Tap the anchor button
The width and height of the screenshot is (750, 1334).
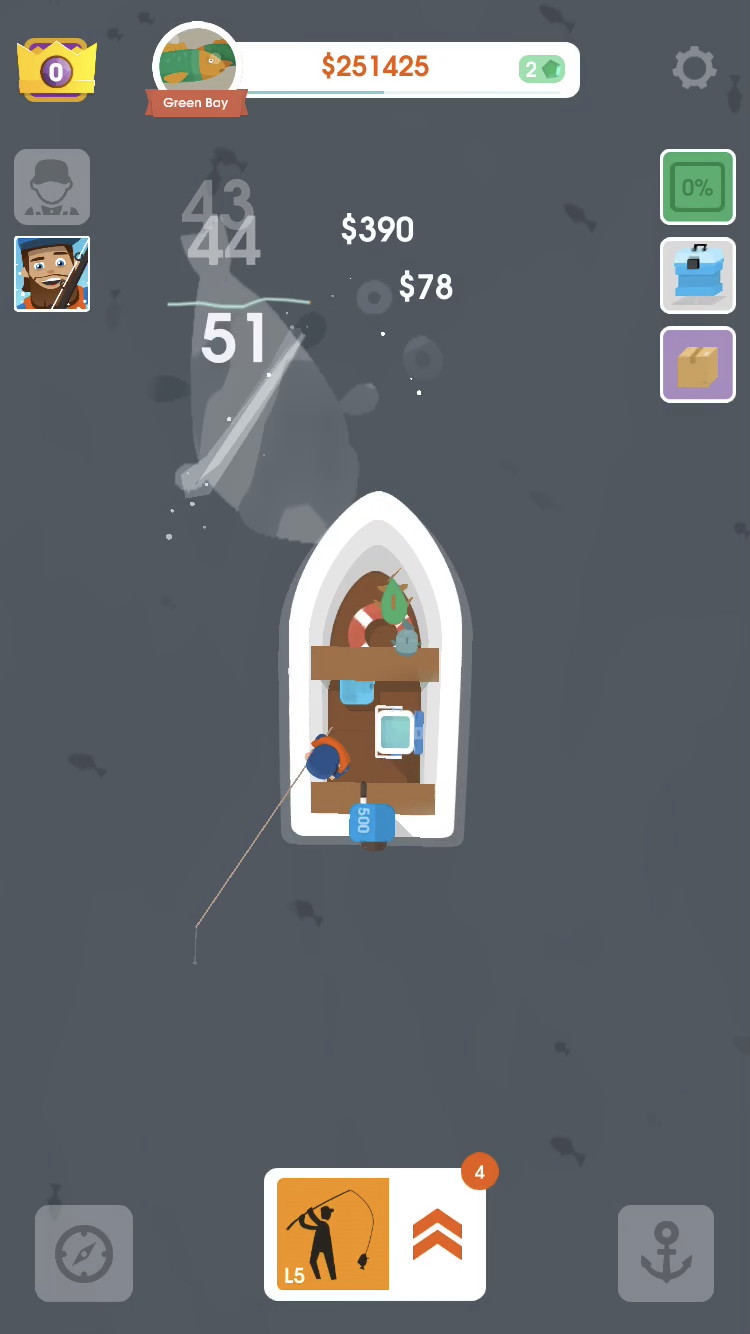pos(666,1253)
